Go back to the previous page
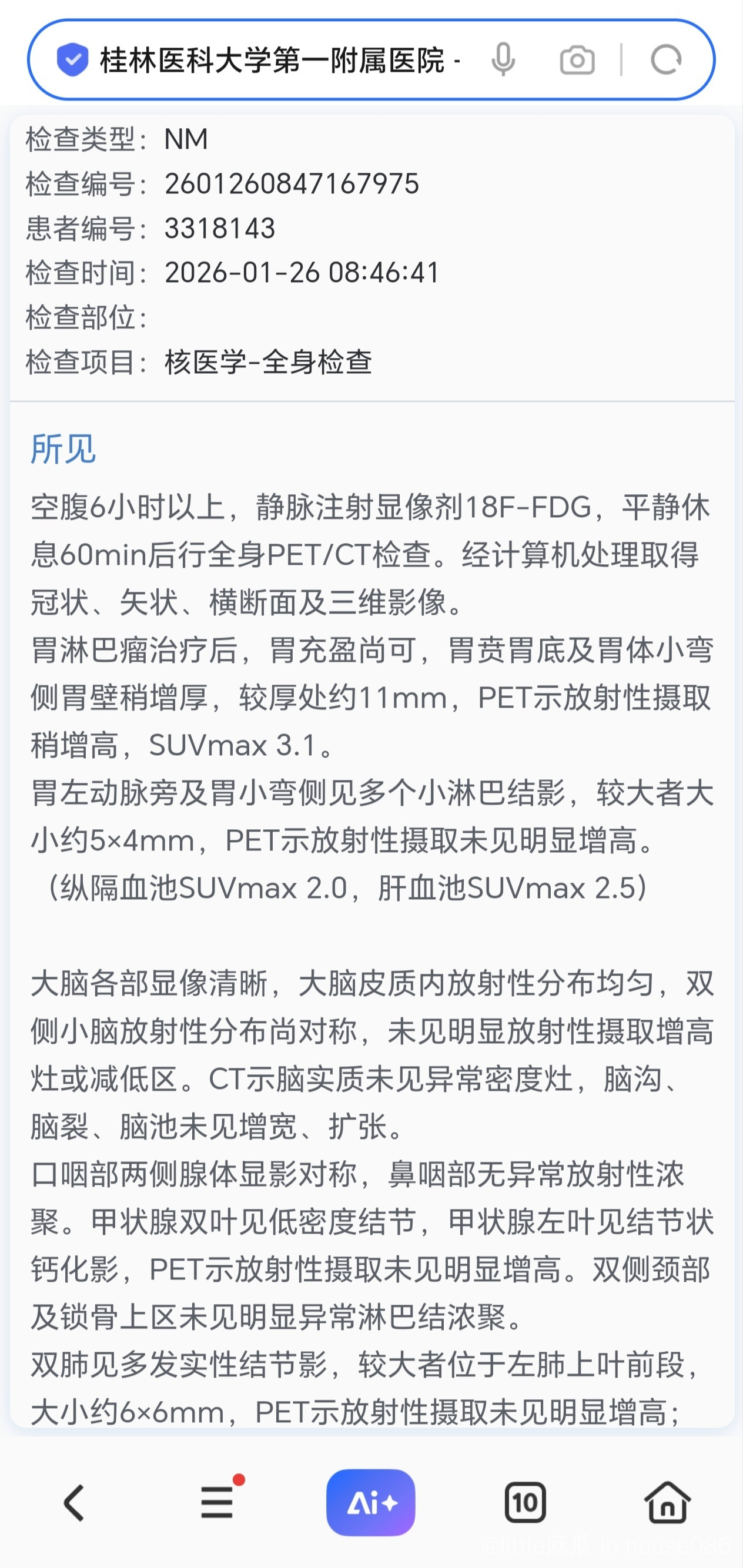 pyautogui.click(x=74, y=1503)
